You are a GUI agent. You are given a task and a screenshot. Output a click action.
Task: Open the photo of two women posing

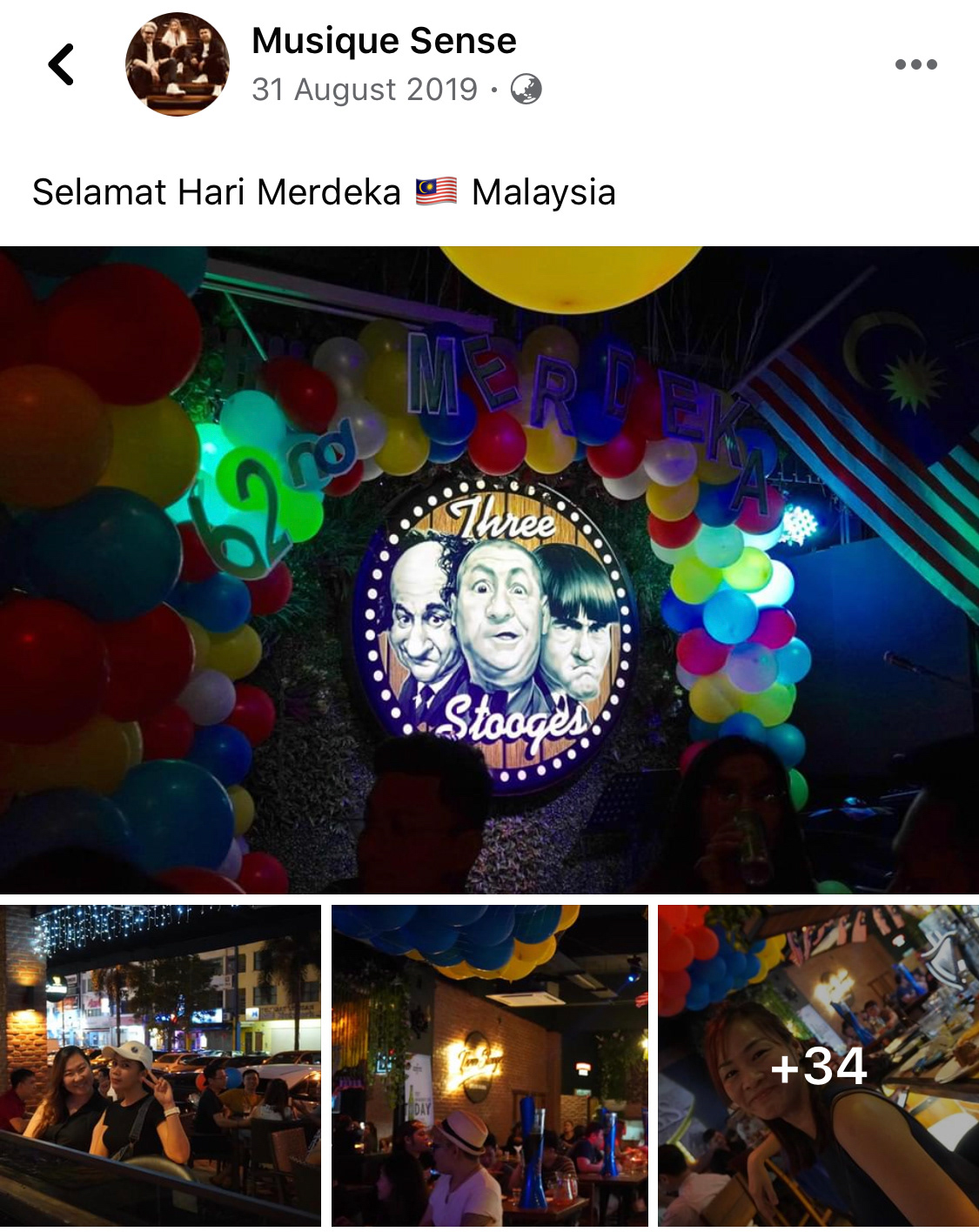click(x=160, y=1065)
